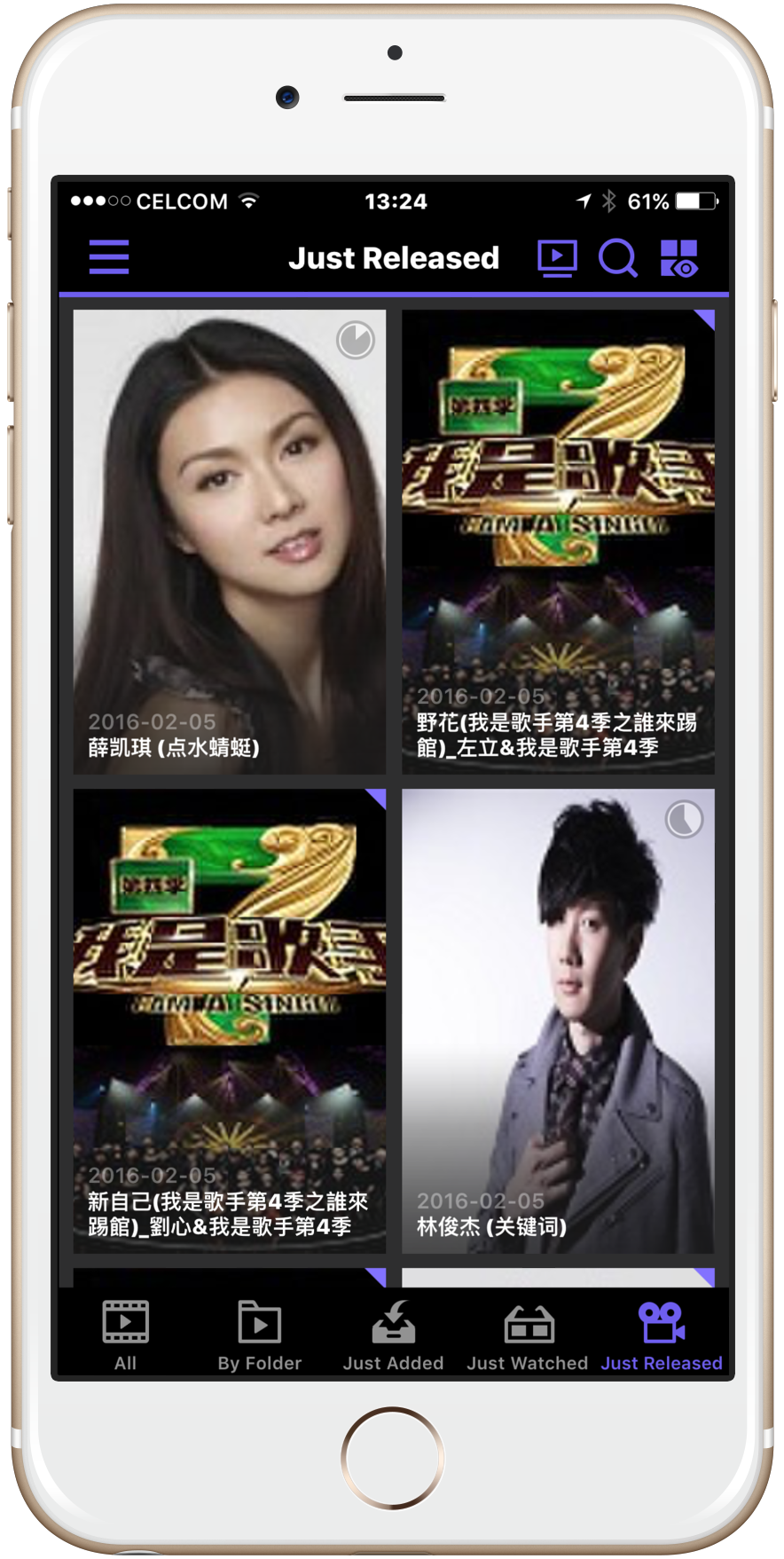Open the 薛凯琪 (点水蜻蜓) video tile
This screenshot has width=784, height=1559.
[230, 541]
